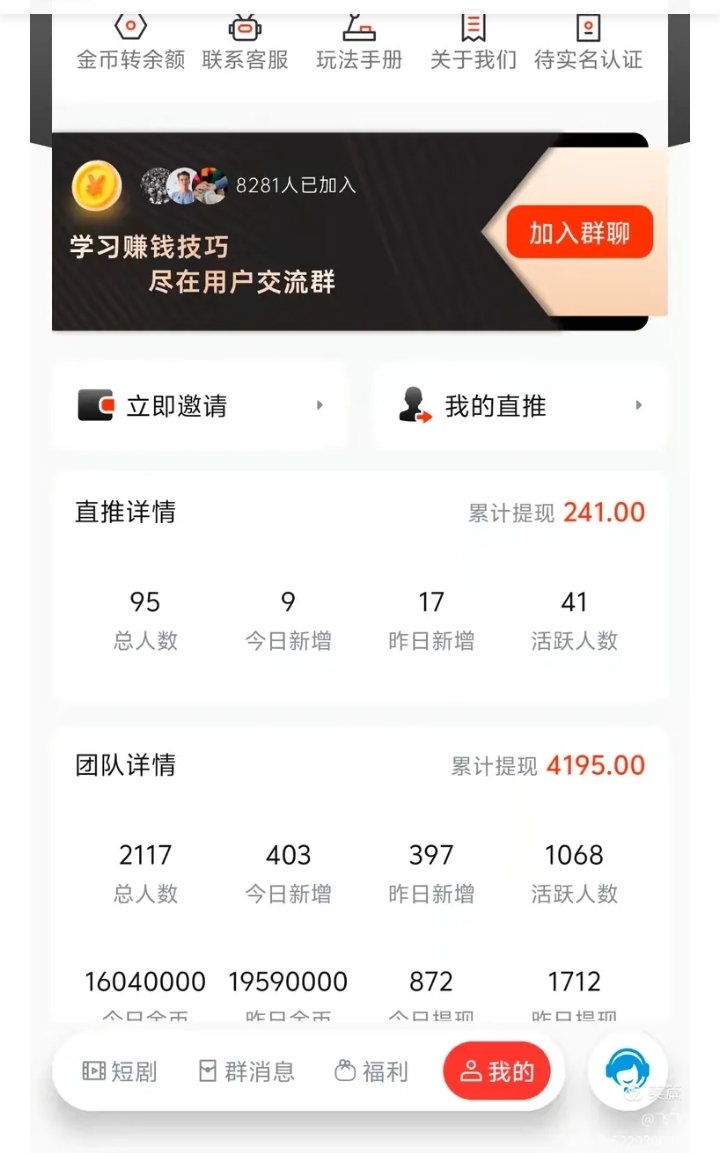Open the floating customer support headset
This screenshot has height=1153, width=720.
(627, 1071)
